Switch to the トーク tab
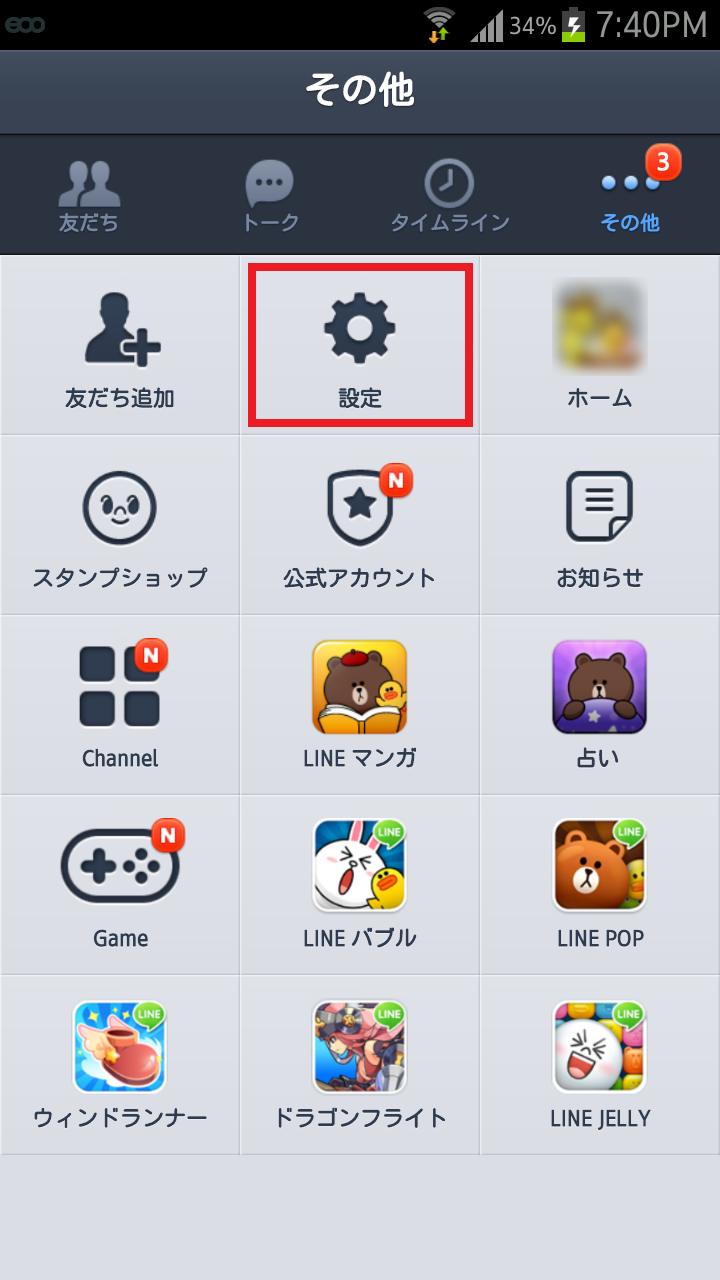Viewport: 720px width, 1280px height. point(270,195)
